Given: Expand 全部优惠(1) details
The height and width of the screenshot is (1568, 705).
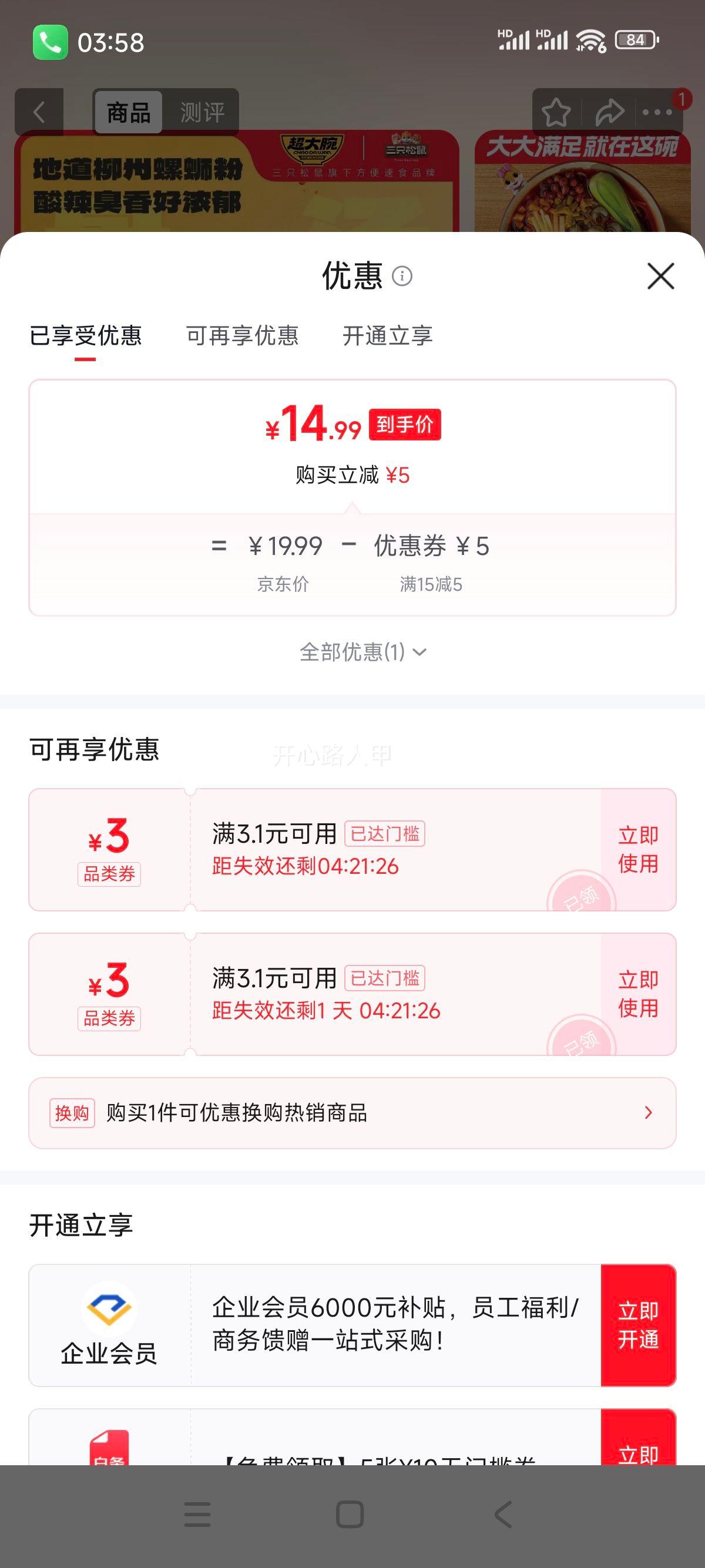Looking at the screenshot, I should tap(363, 652).
